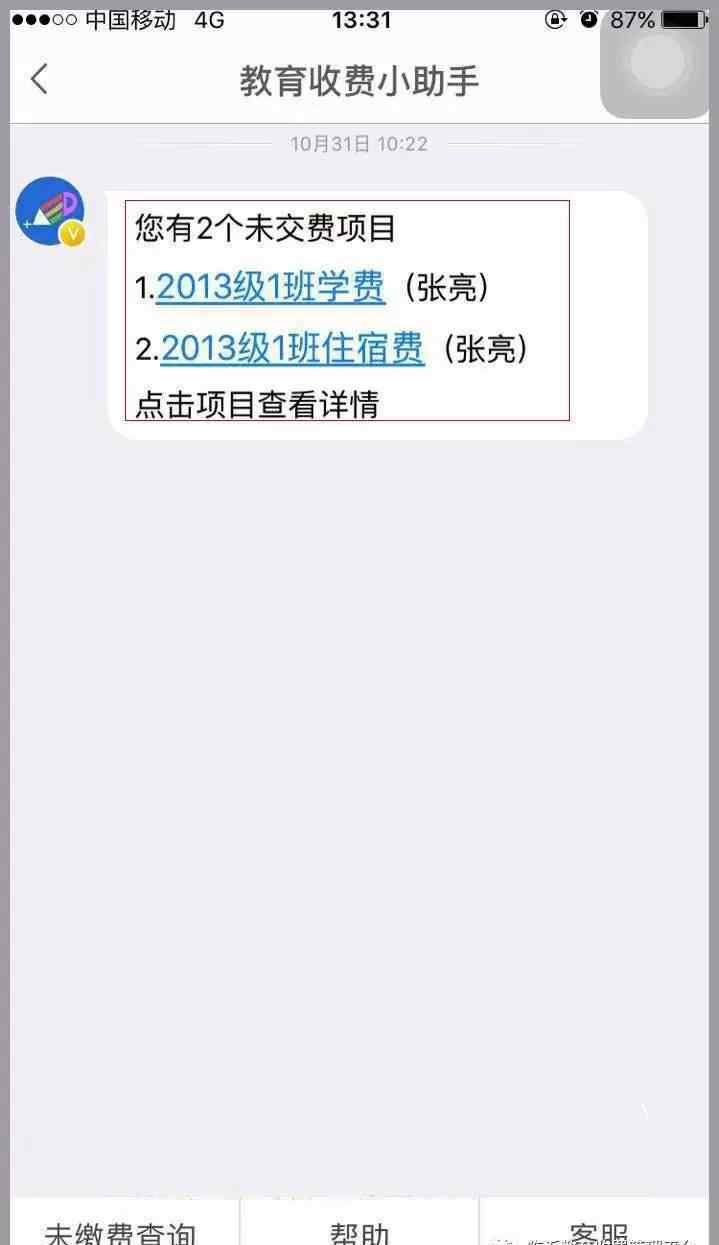Open the 帮助 menu item

[359, 1232]
